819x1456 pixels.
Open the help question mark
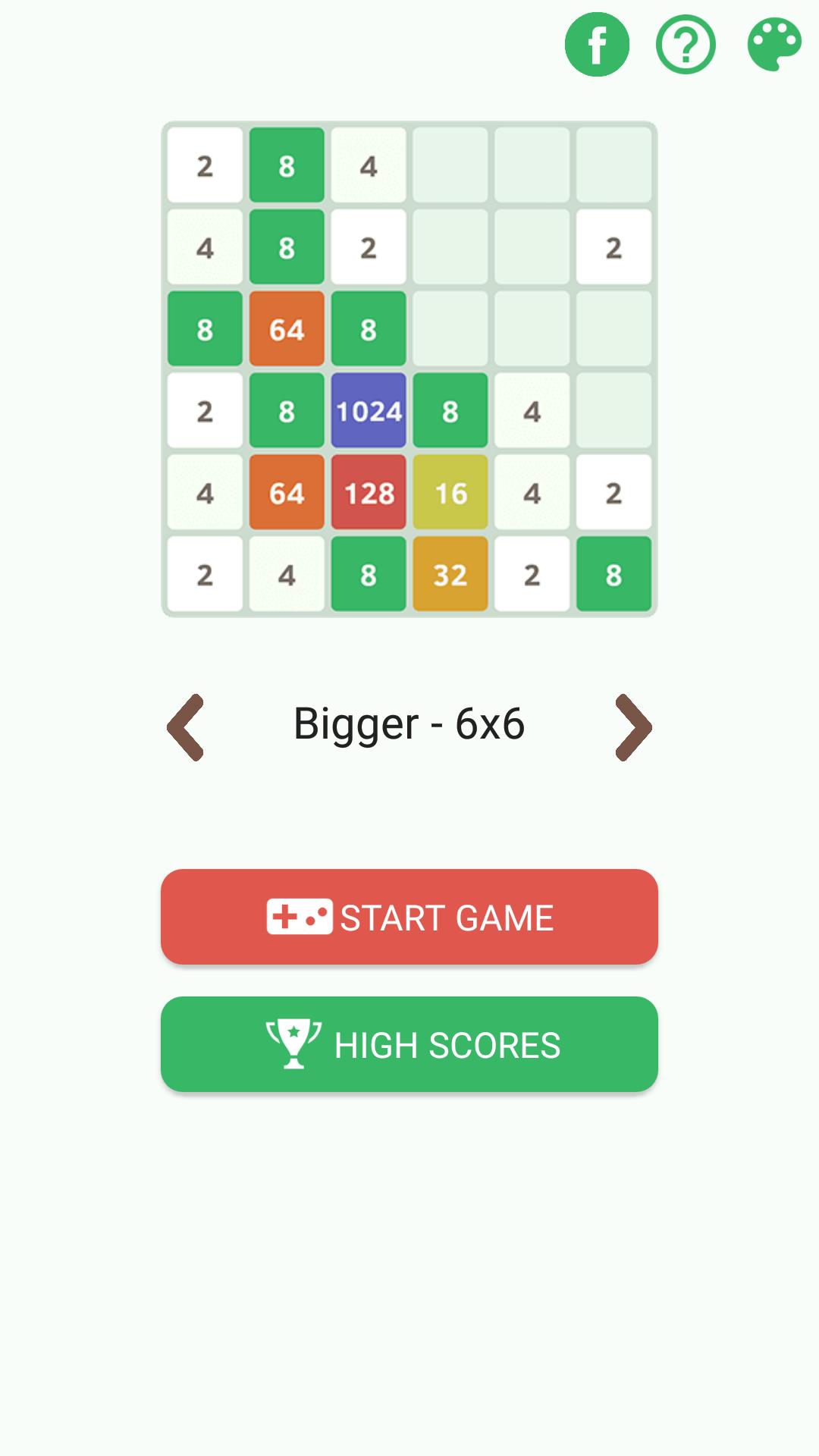[x=686, y=45]
